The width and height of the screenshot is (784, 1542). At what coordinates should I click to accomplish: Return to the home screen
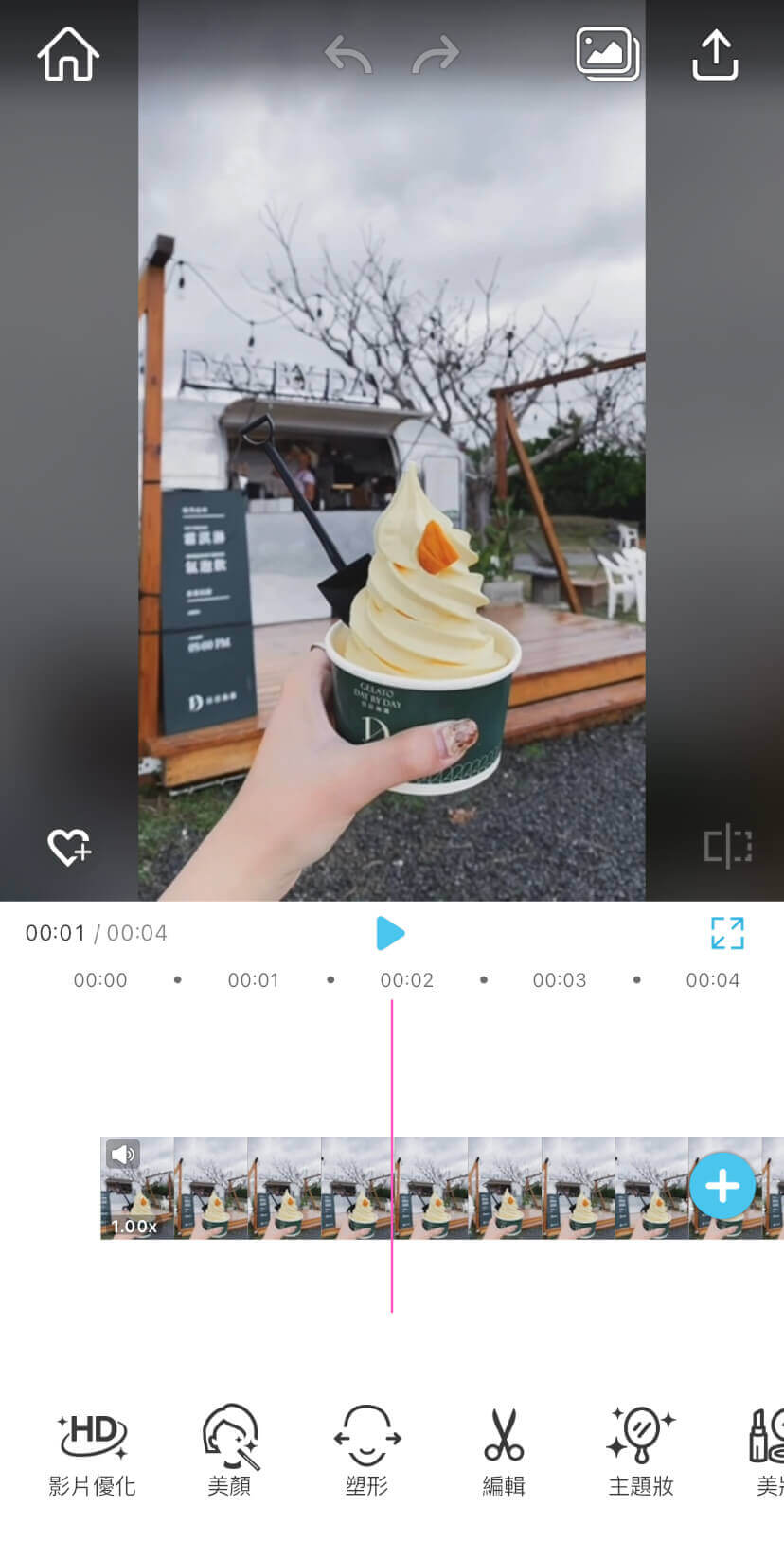coord(67,54)
